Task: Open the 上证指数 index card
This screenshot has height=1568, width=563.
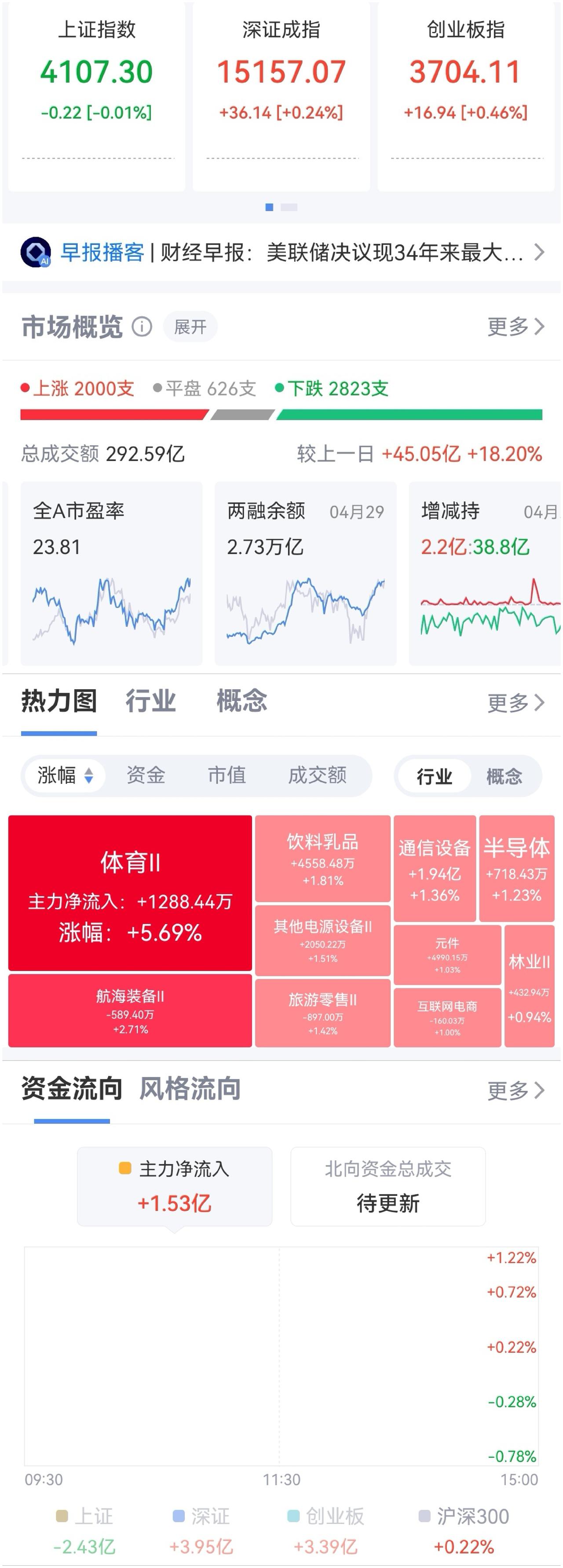Action: [96, 96]
